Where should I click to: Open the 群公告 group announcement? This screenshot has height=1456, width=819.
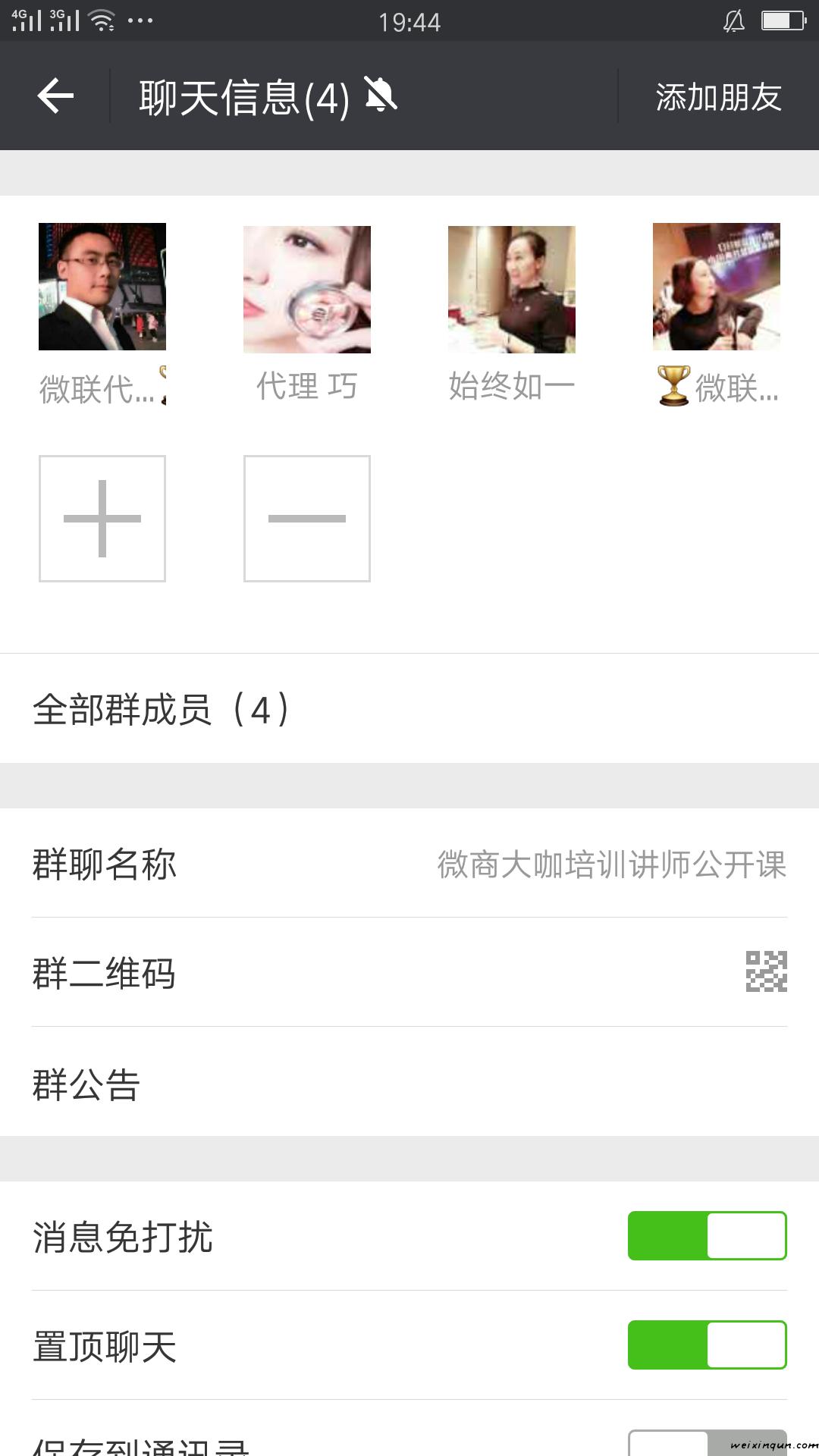409,1083
